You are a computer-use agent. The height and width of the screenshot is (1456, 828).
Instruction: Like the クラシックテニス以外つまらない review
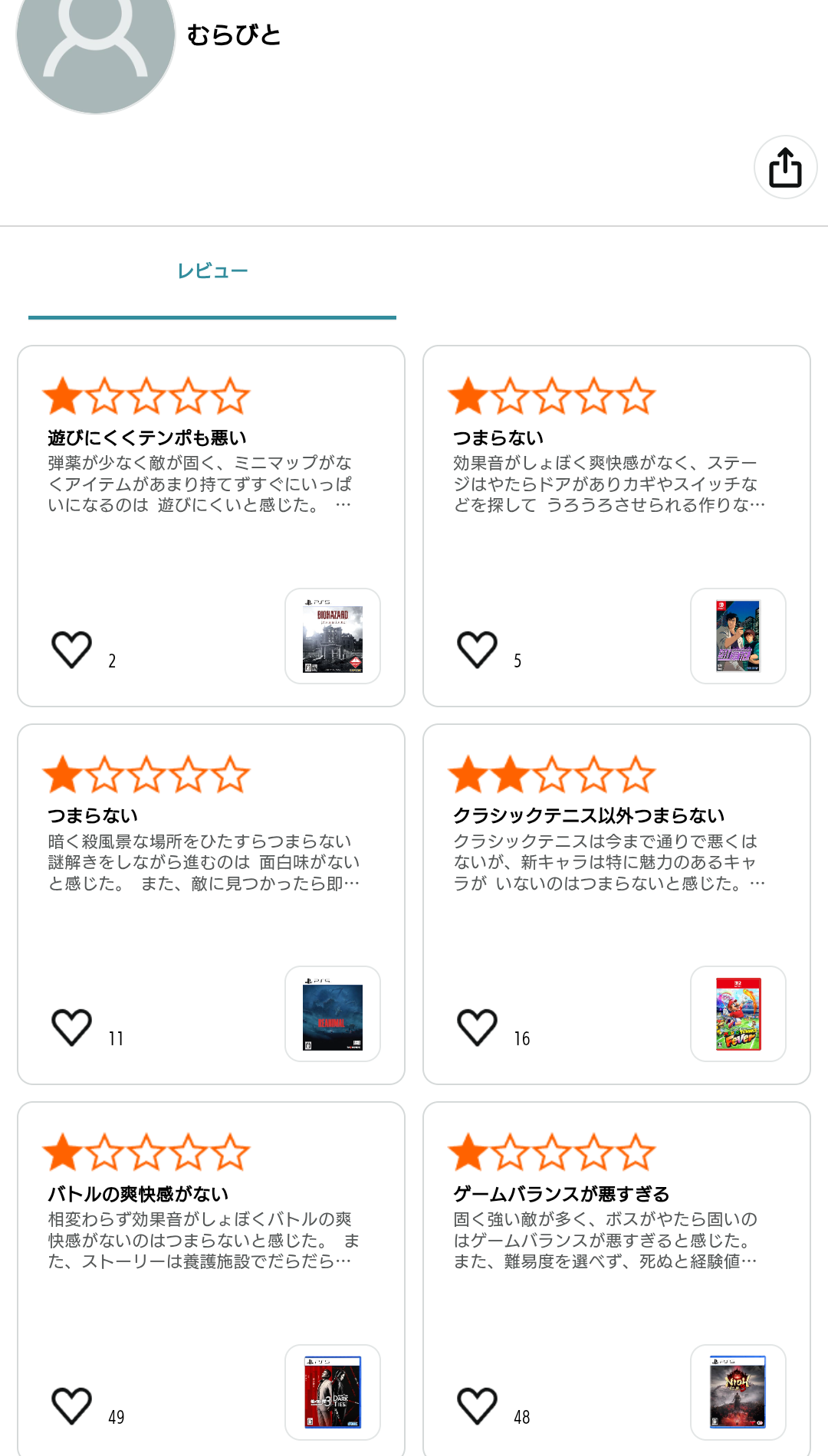pos(477,1028)
